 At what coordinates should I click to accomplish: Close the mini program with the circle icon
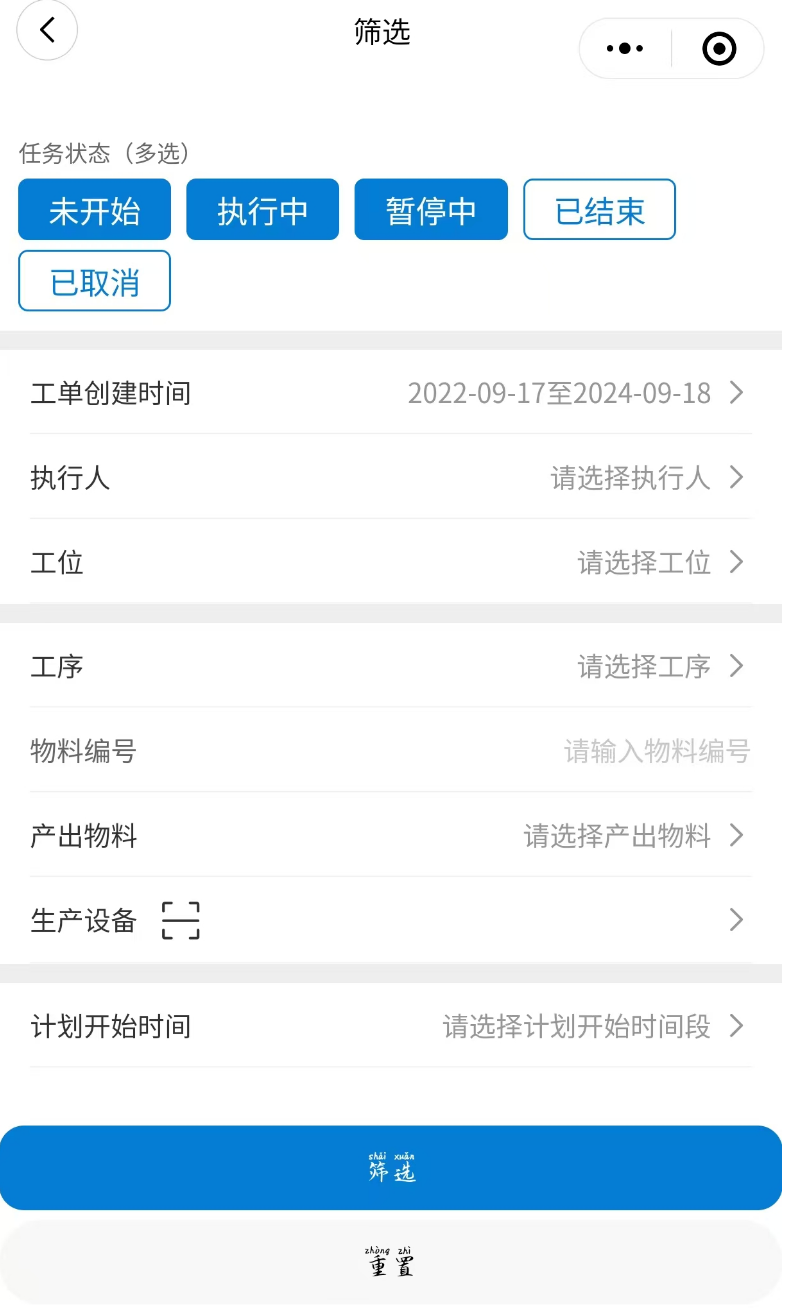point(719,48)
